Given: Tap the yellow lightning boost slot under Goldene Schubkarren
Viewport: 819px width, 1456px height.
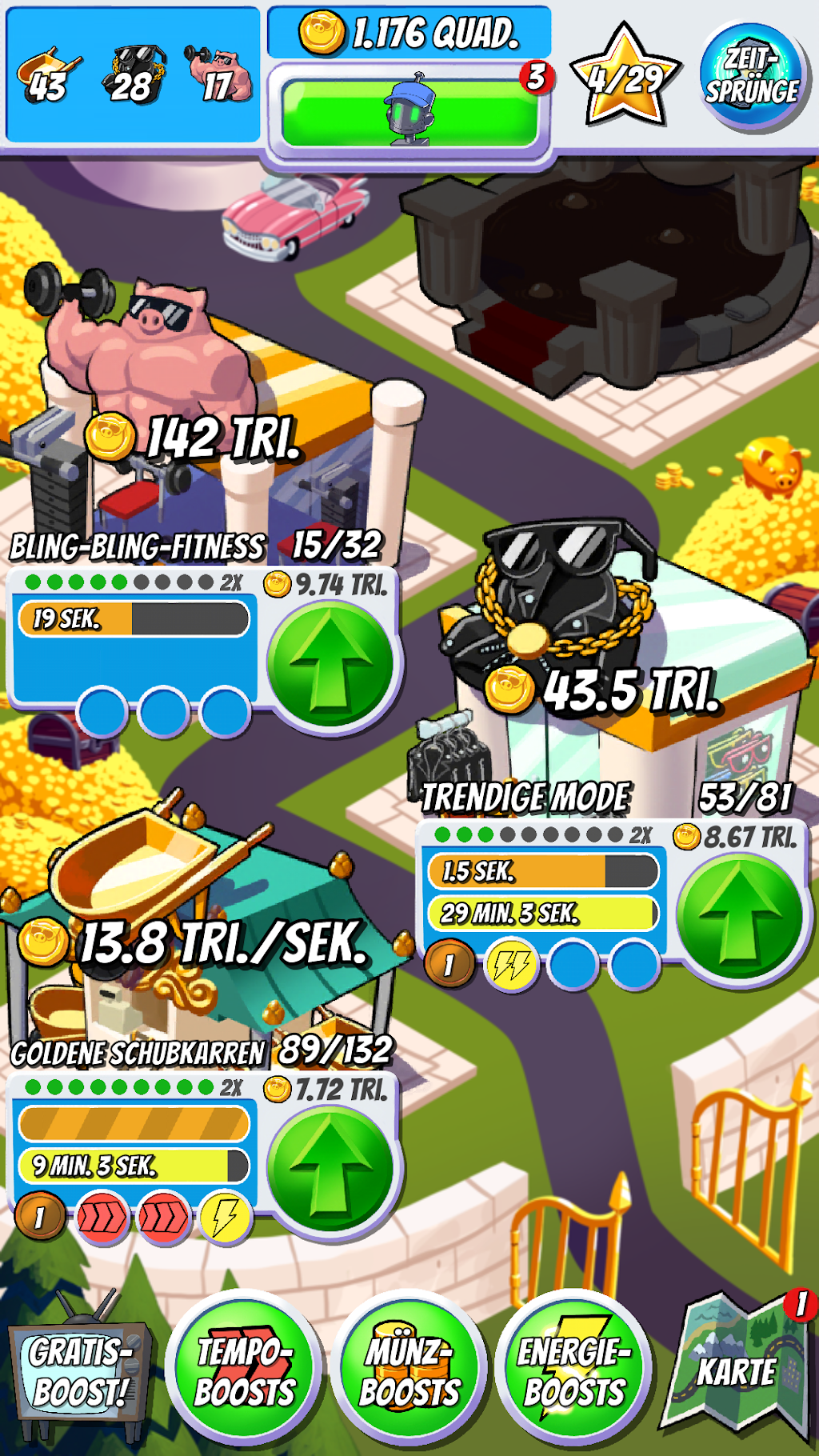Looking at the screenshot, I should click(225, 1218).
